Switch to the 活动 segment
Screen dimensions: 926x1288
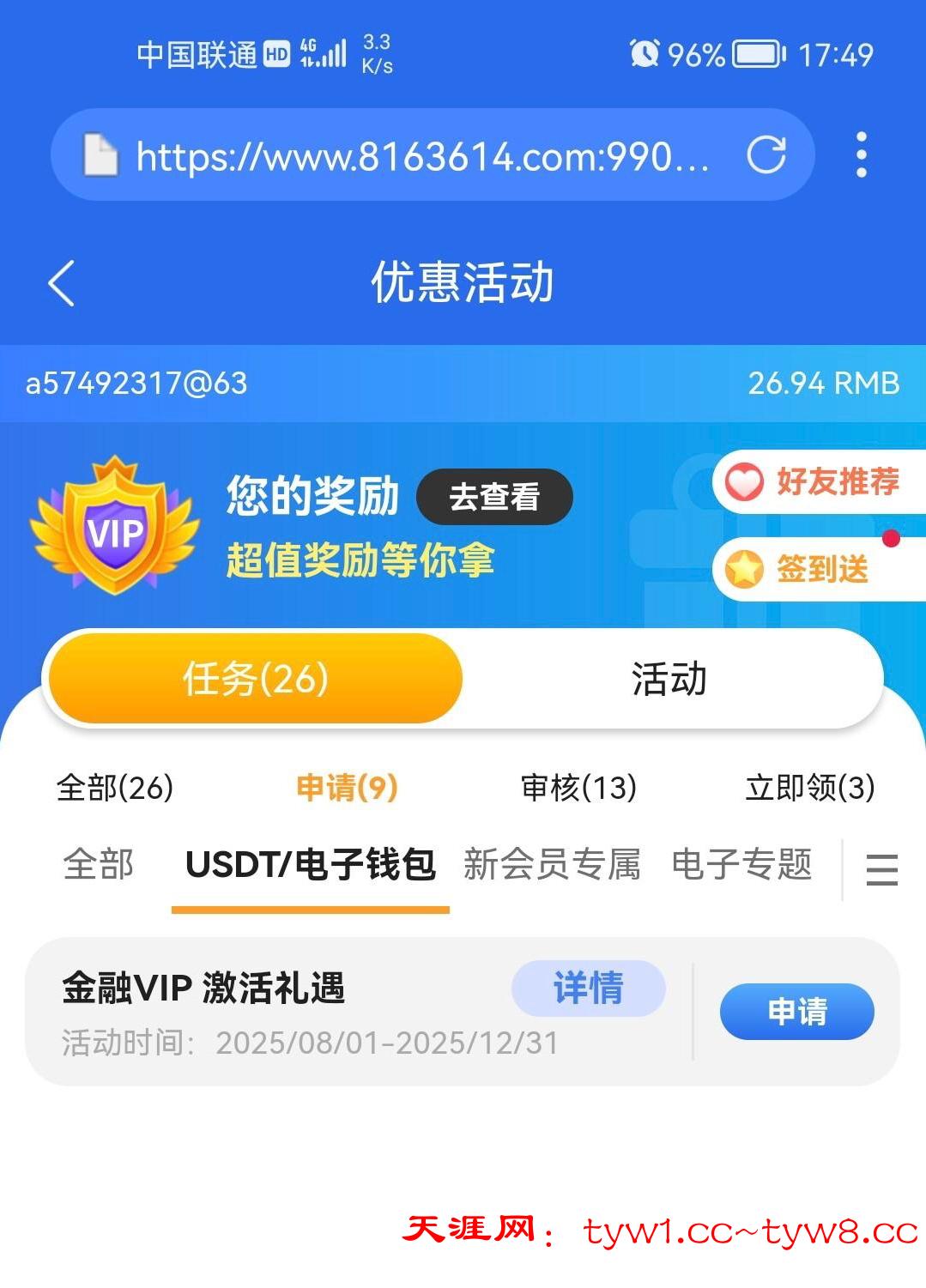pyautogui.click(x=669, y=679)
